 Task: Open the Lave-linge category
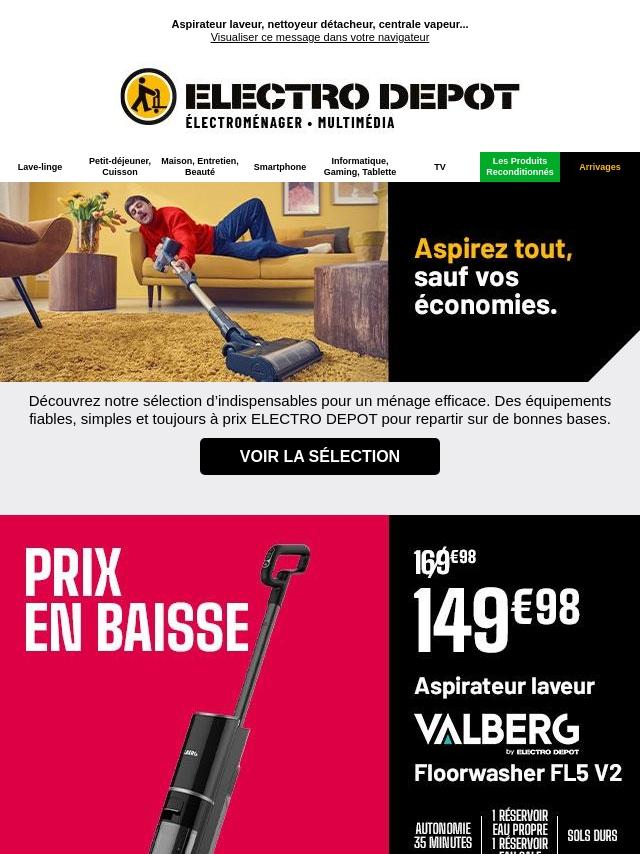pyautogui.click(x=40, y=167)
